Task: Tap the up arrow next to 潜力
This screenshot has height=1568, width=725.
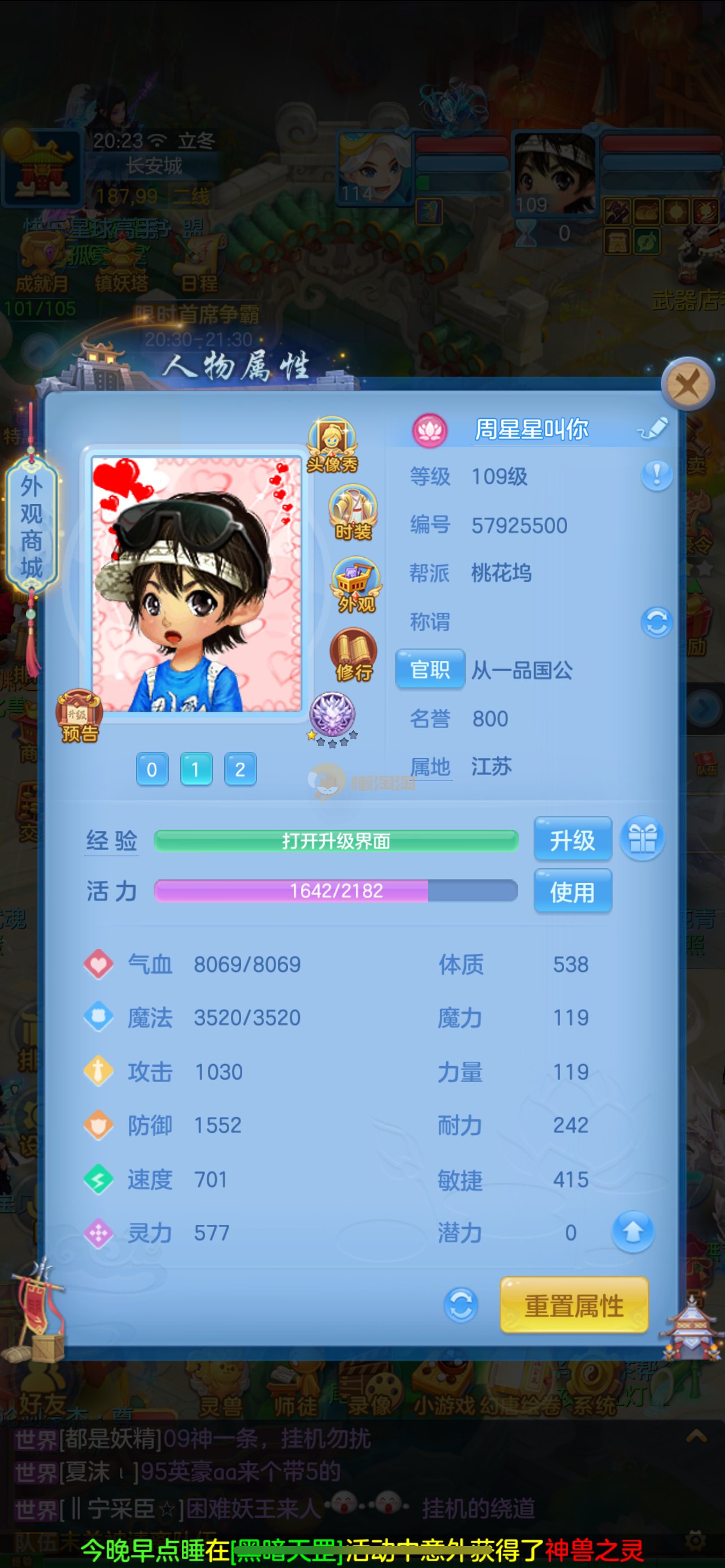Action: click(632, 1232)
